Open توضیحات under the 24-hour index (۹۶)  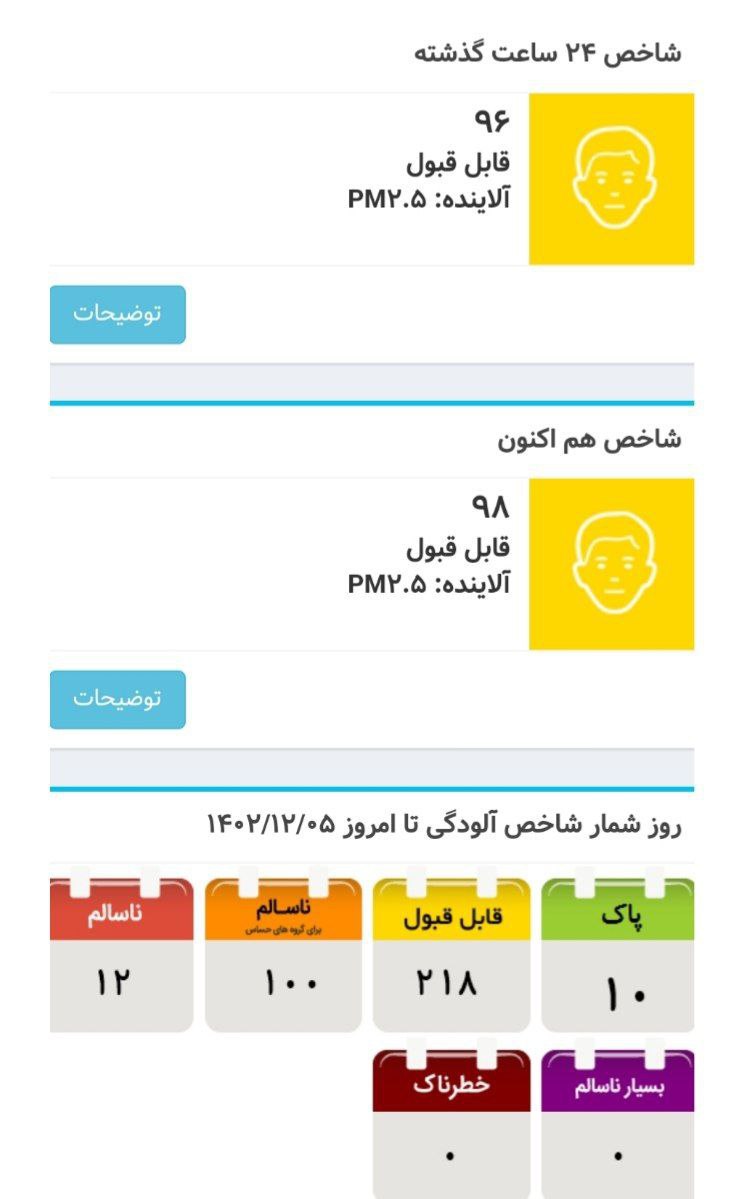(117, 314)
